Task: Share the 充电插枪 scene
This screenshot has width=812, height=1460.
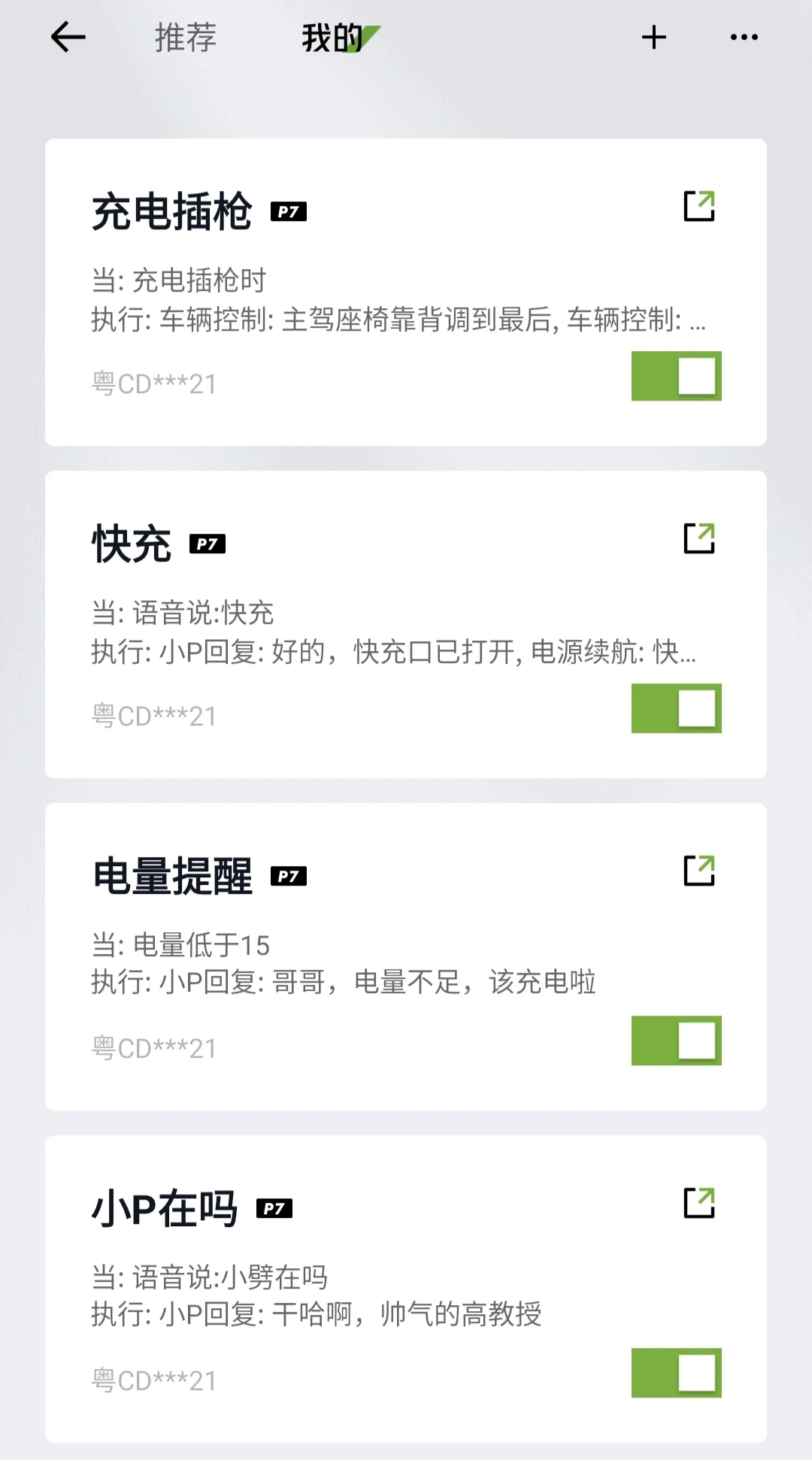Action: coord(699,206)
